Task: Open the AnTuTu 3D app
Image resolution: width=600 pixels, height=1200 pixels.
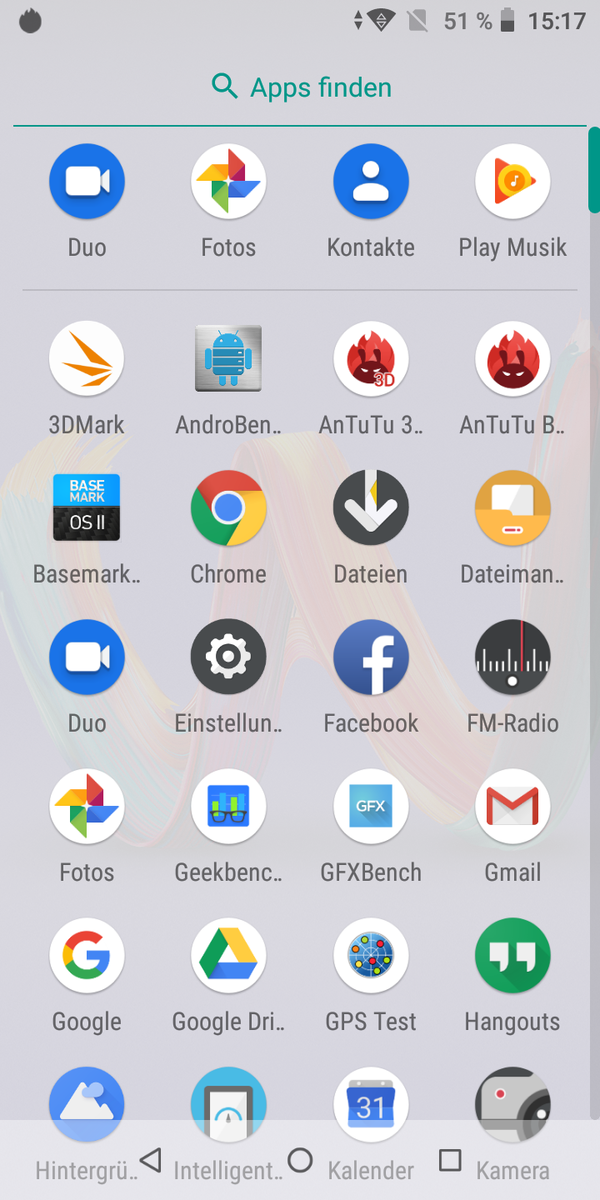Action: (371, 358)
